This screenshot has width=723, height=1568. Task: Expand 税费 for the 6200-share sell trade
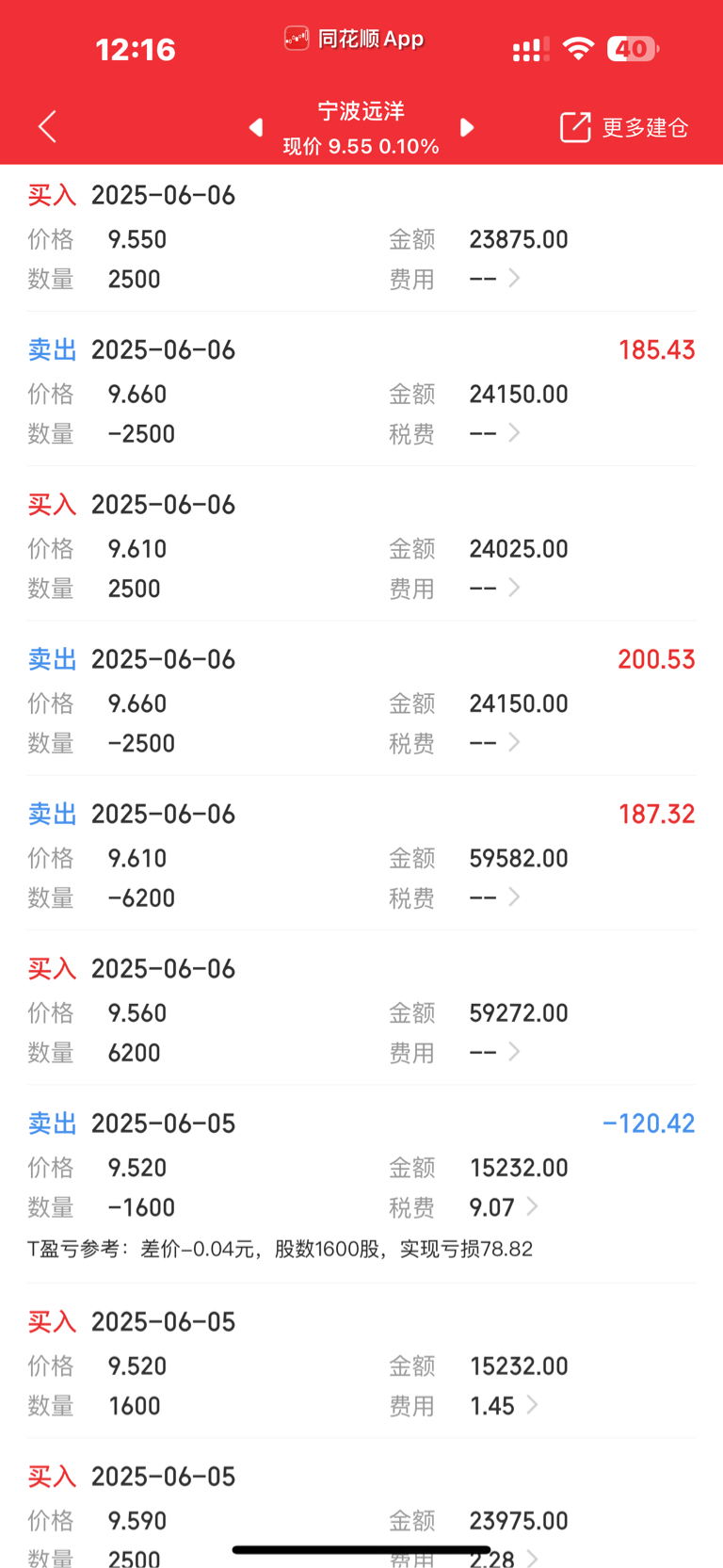coord(514,897)
